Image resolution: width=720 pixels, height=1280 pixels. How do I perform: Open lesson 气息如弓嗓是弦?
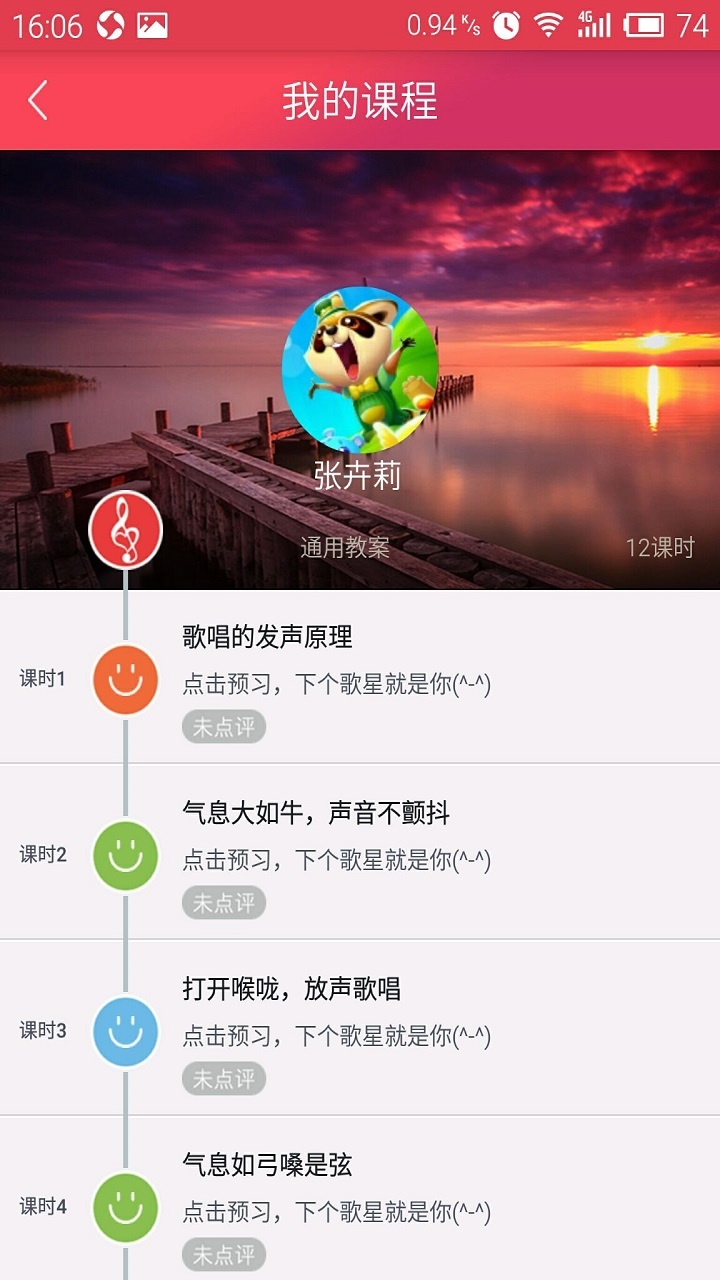pos(270,1163)
